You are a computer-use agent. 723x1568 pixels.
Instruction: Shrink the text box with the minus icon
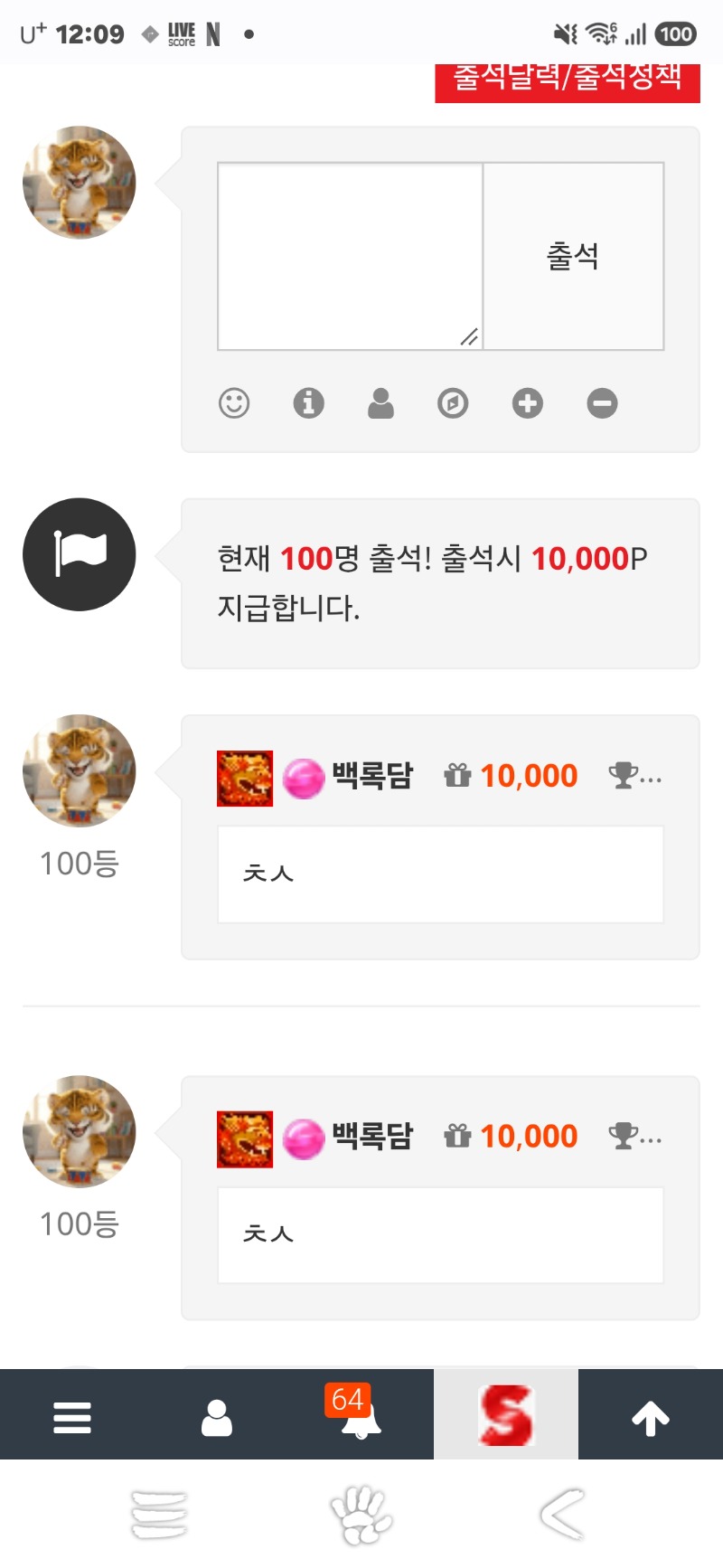point(602,402)
